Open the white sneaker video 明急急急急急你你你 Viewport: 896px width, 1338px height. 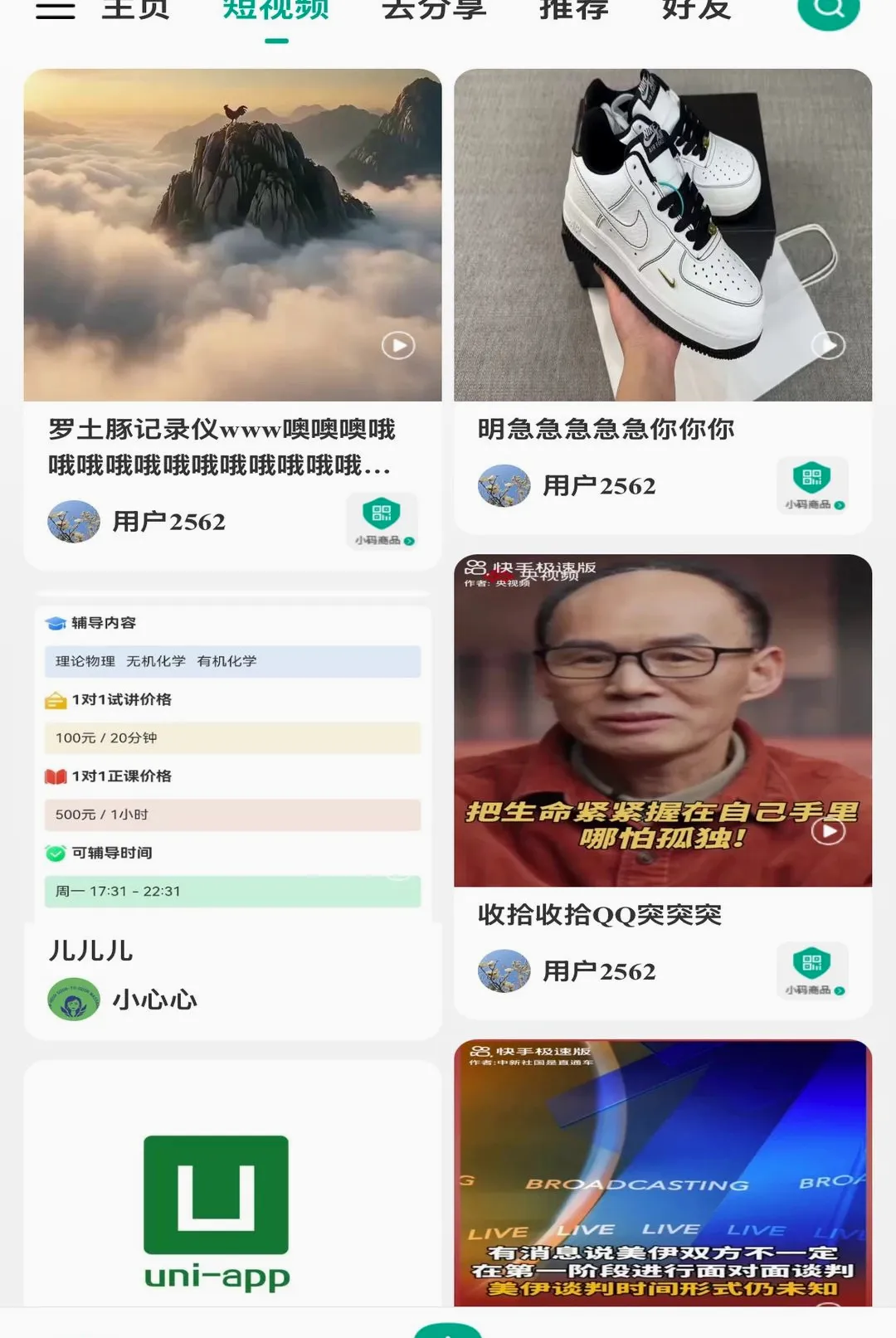point(663,235)
